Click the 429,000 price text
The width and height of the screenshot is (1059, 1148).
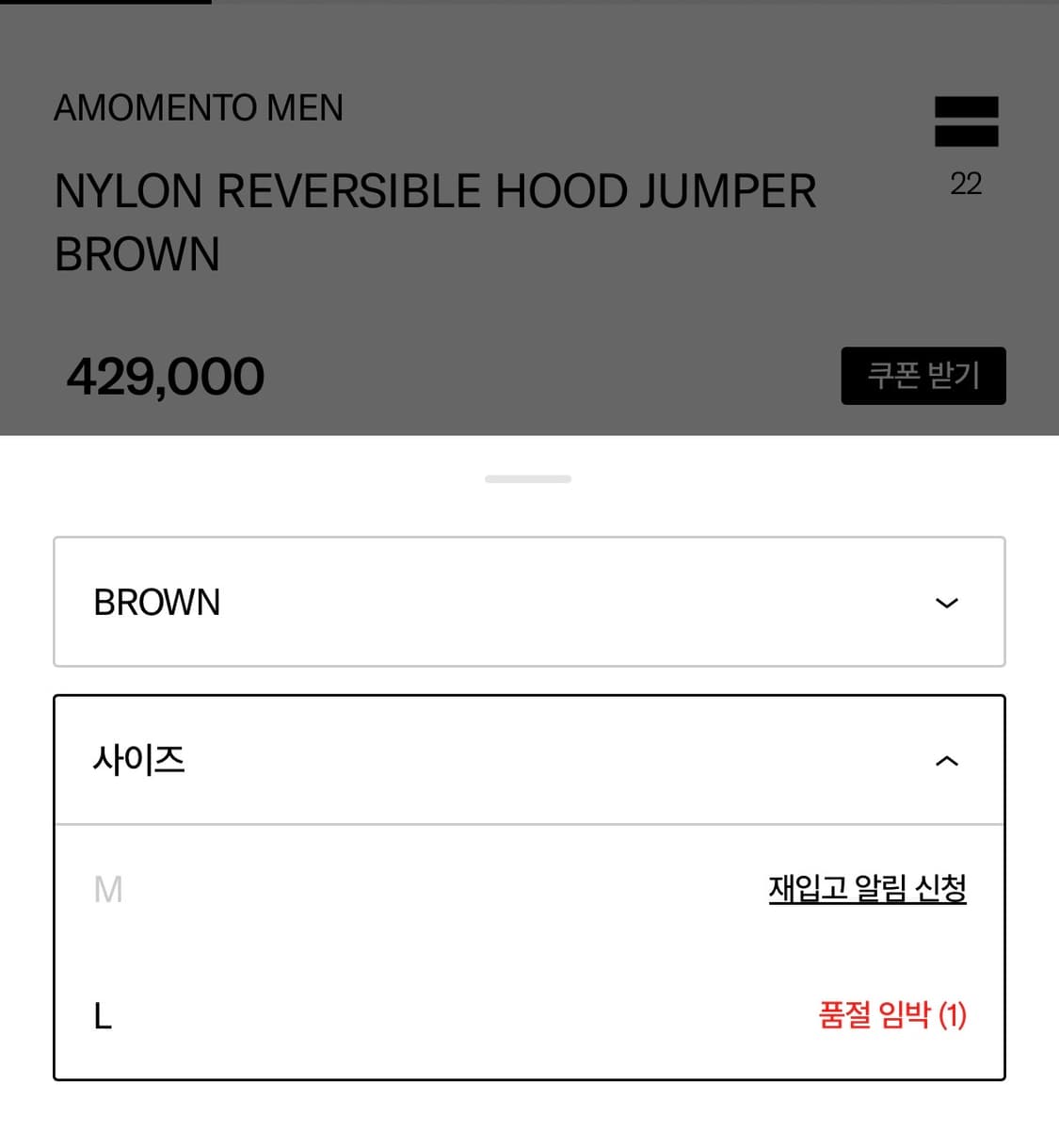point(165,375)
